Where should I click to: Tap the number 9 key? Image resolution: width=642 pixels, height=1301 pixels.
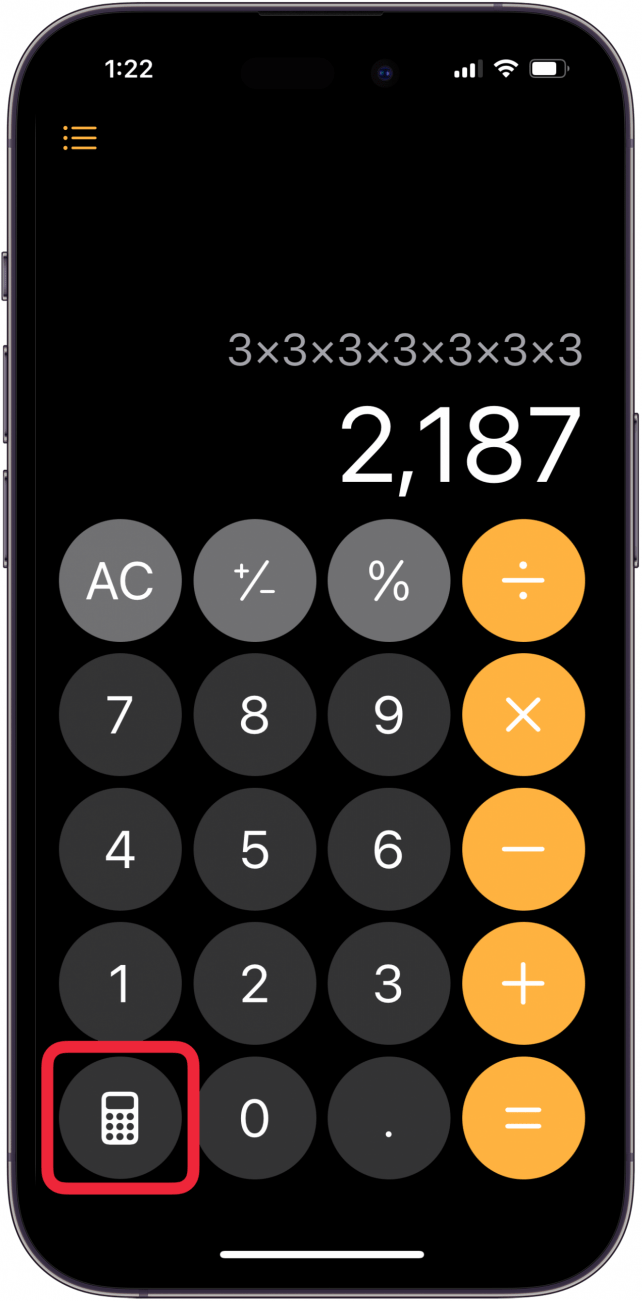(x=388, y=714)
